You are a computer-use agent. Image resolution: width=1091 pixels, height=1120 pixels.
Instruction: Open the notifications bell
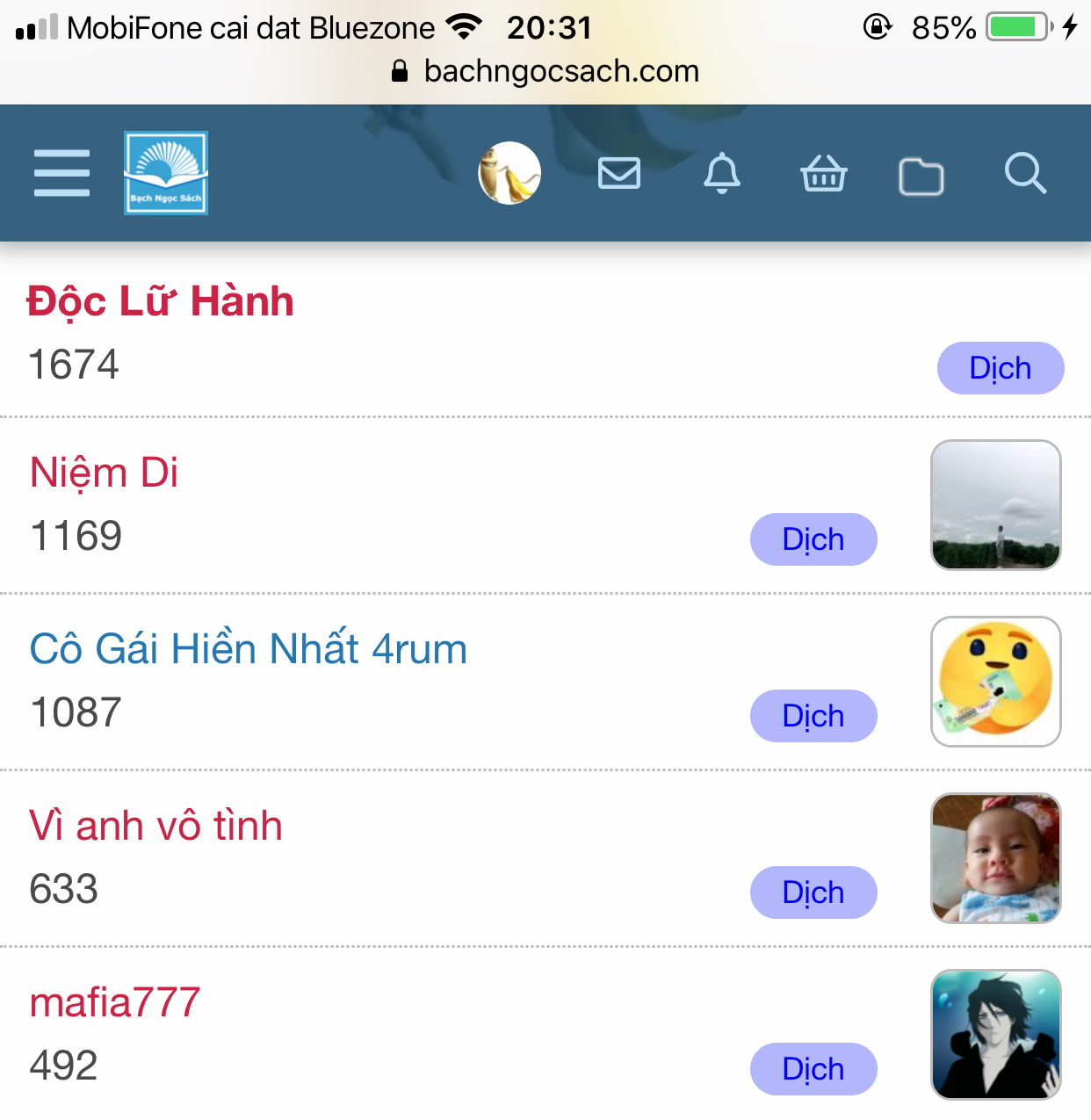point(722,173)
